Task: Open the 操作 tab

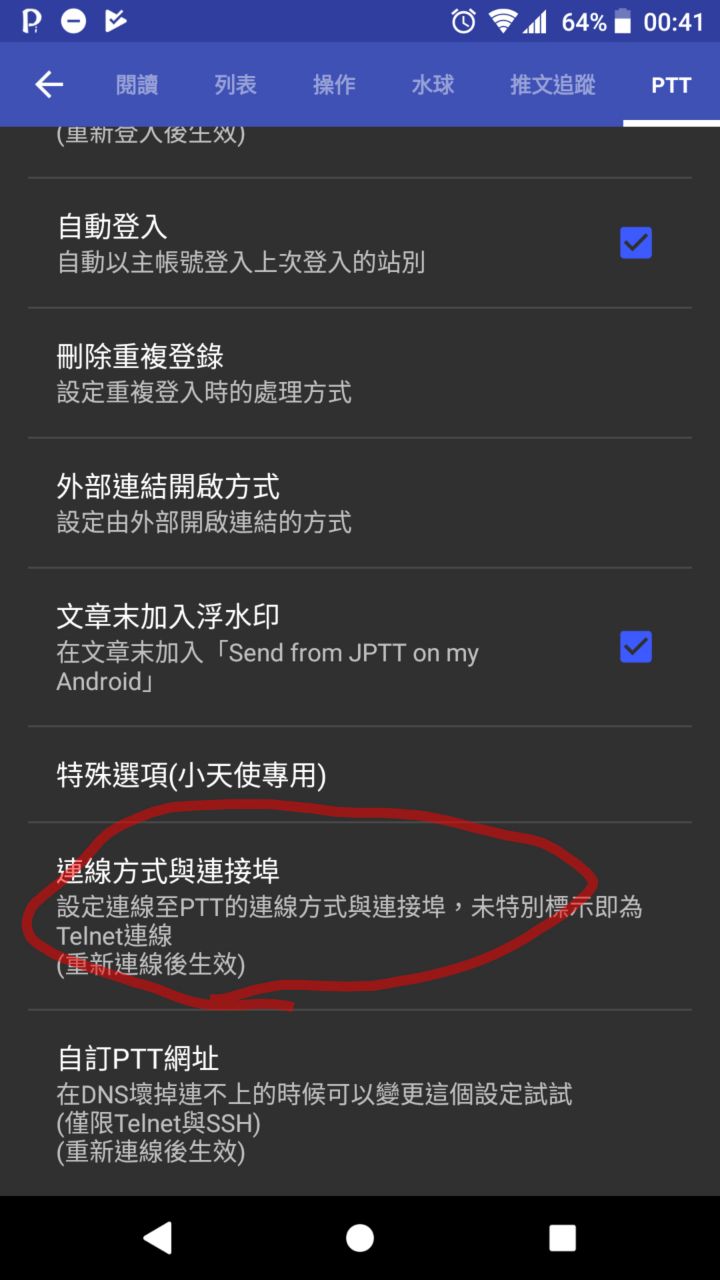Action: pos(334,85)
